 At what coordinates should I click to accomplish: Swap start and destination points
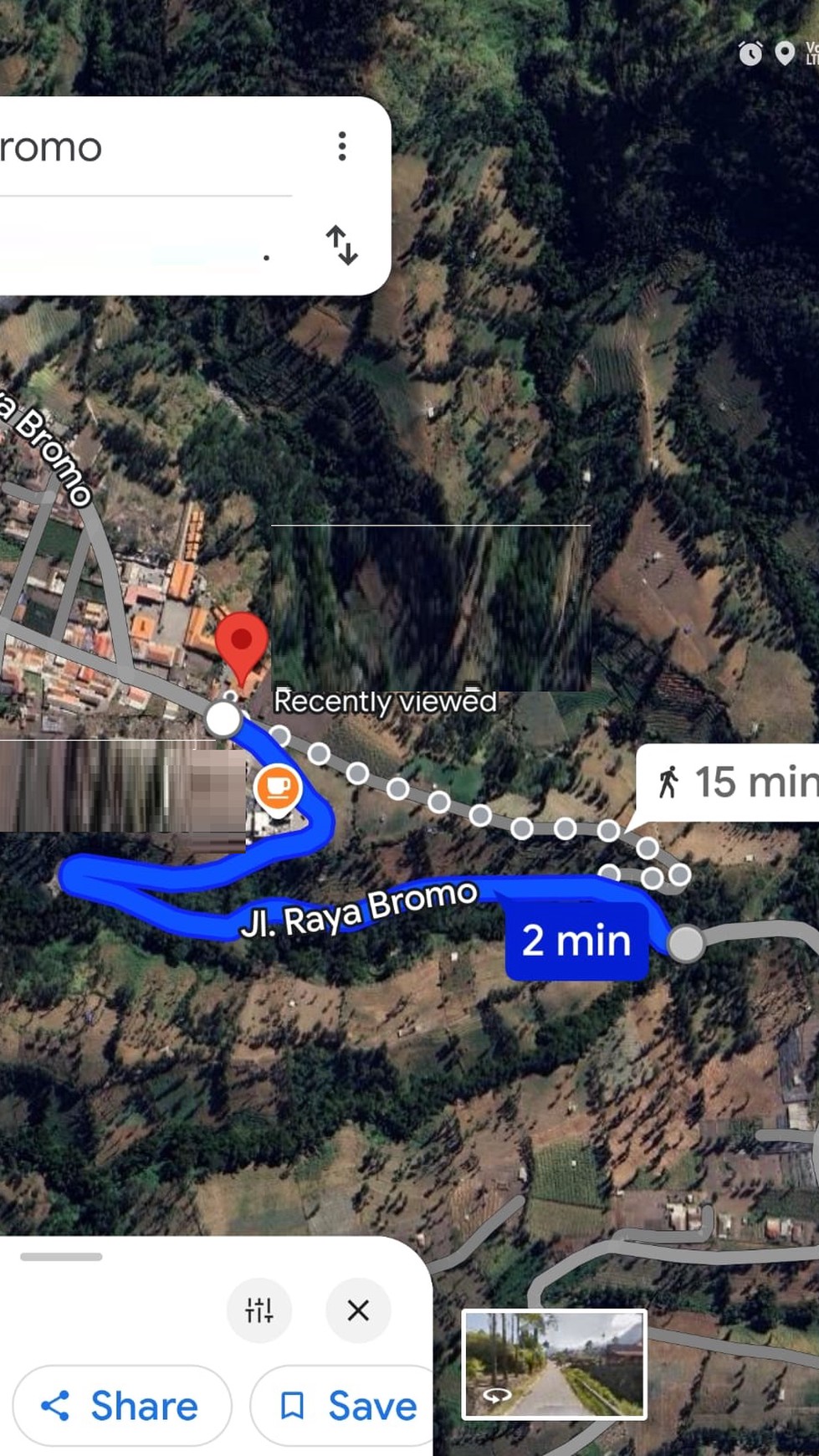(x=341, y=245)
